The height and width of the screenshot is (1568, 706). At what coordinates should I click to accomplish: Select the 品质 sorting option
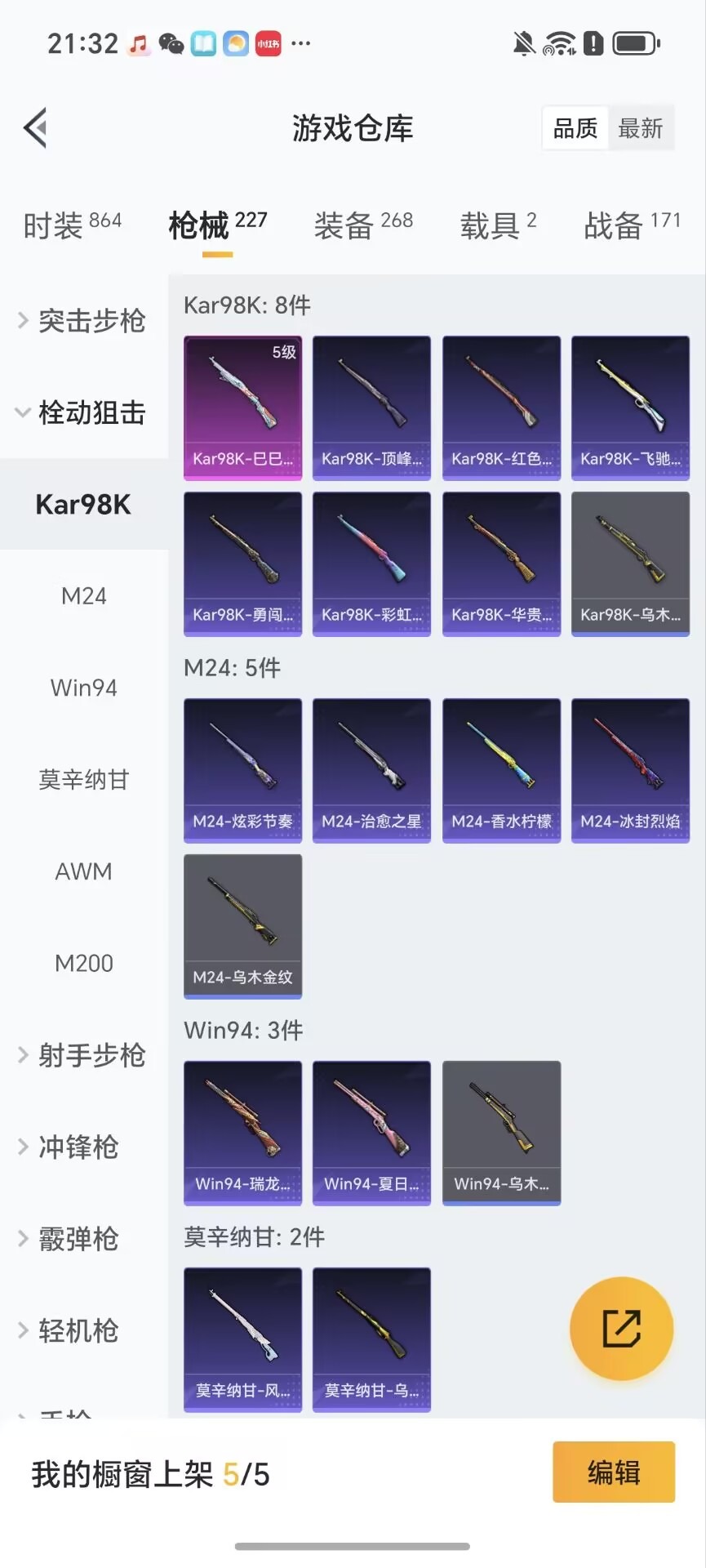[574, 128]
